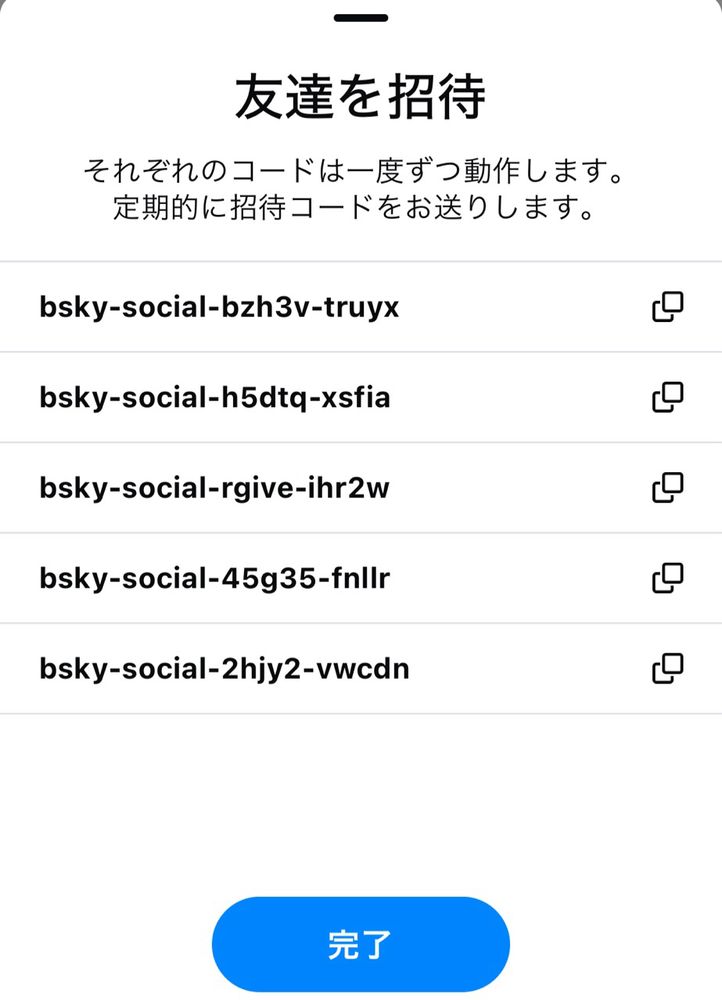Viewport: 722px width, 1000px height.
Task: Copy the bsky-social-2hjy2-vwcdn code
Action: [668, 668]
